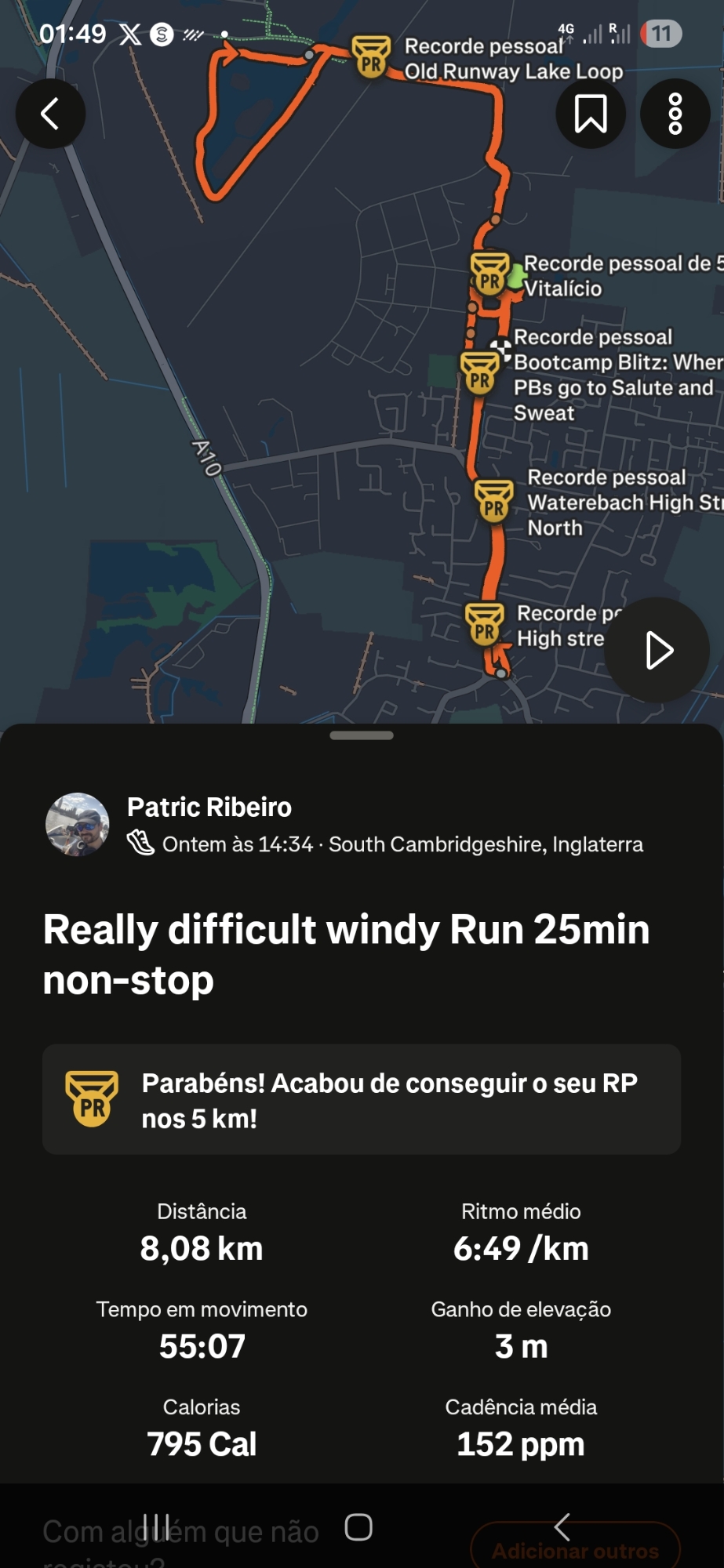
Task: Tap the drag handle above activity details
Action: coord(362,735)
